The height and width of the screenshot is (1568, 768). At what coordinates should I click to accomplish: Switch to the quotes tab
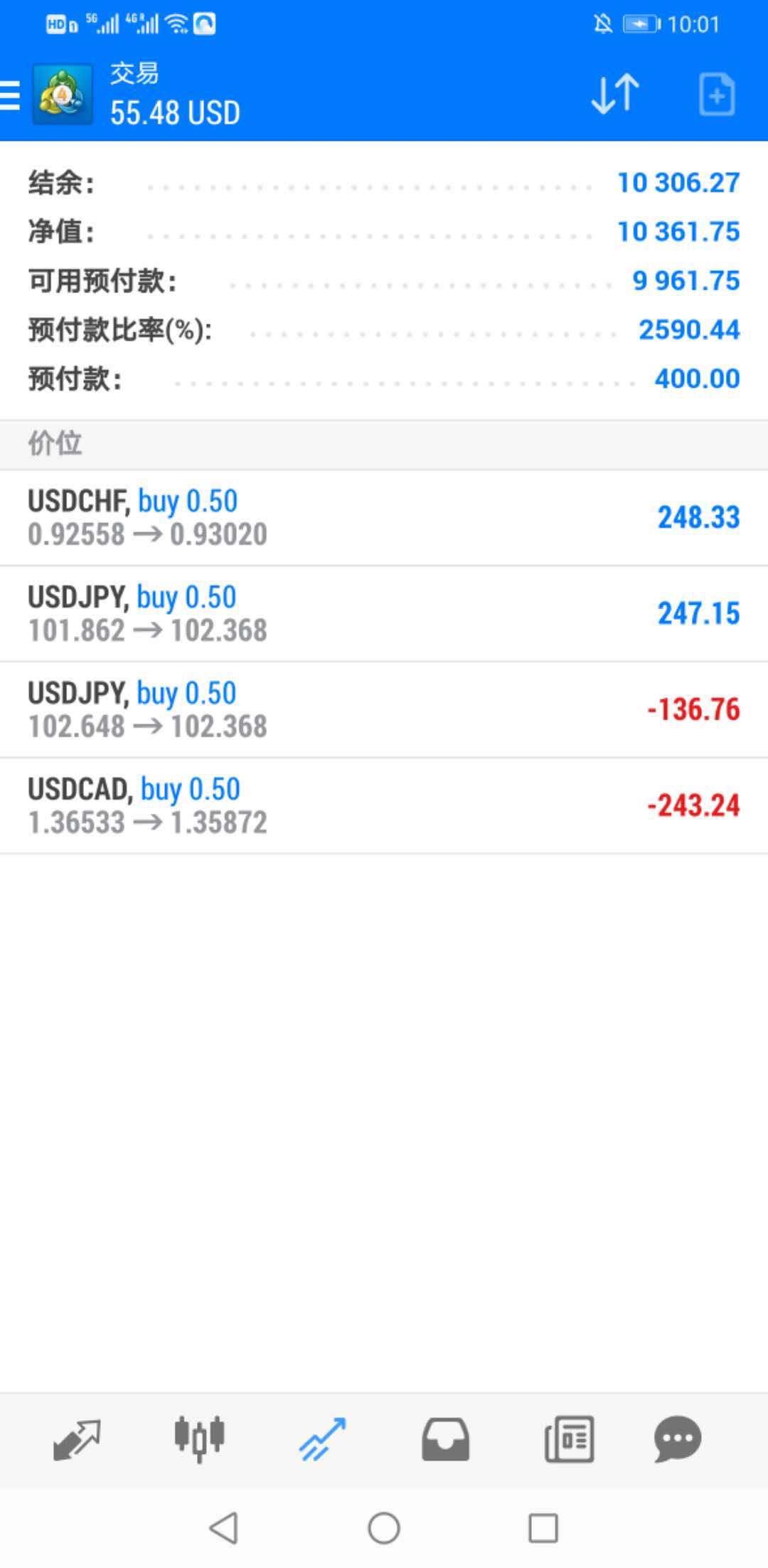click(77, 1440)
